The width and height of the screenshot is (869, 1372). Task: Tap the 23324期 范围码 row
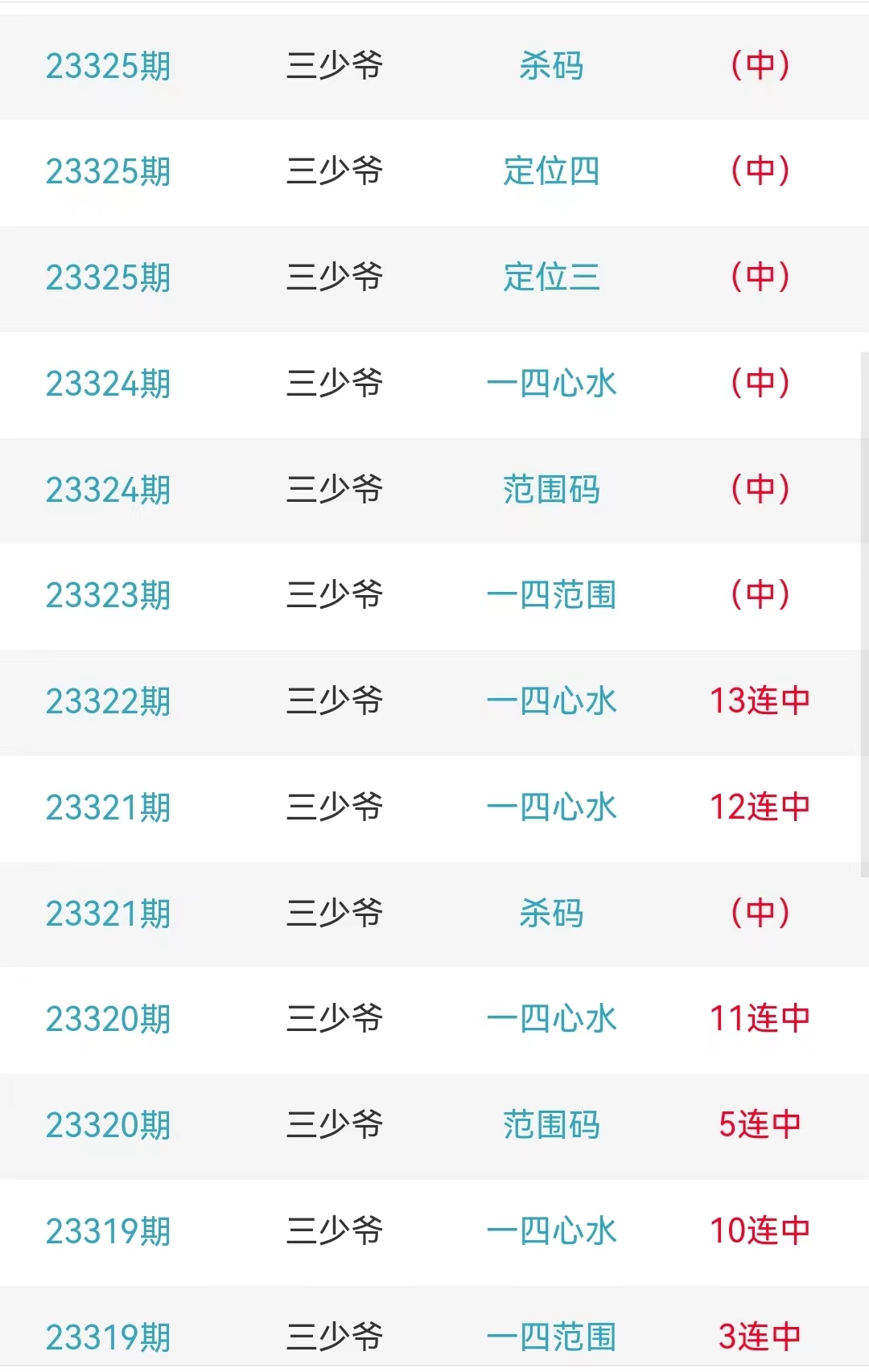coord(551,490)
